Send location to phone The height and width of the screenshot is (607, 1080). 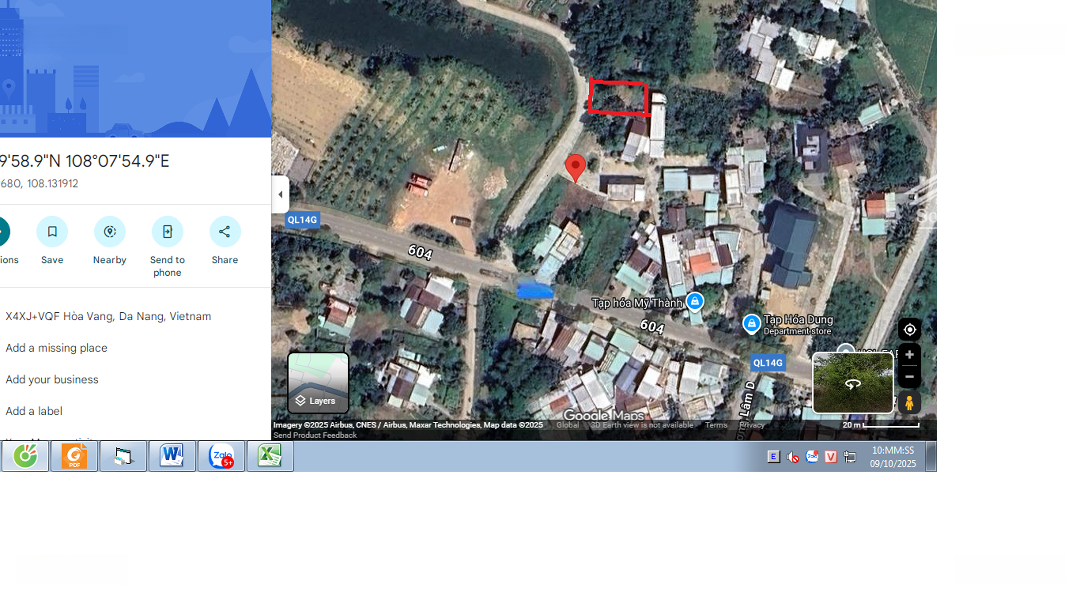167,232
